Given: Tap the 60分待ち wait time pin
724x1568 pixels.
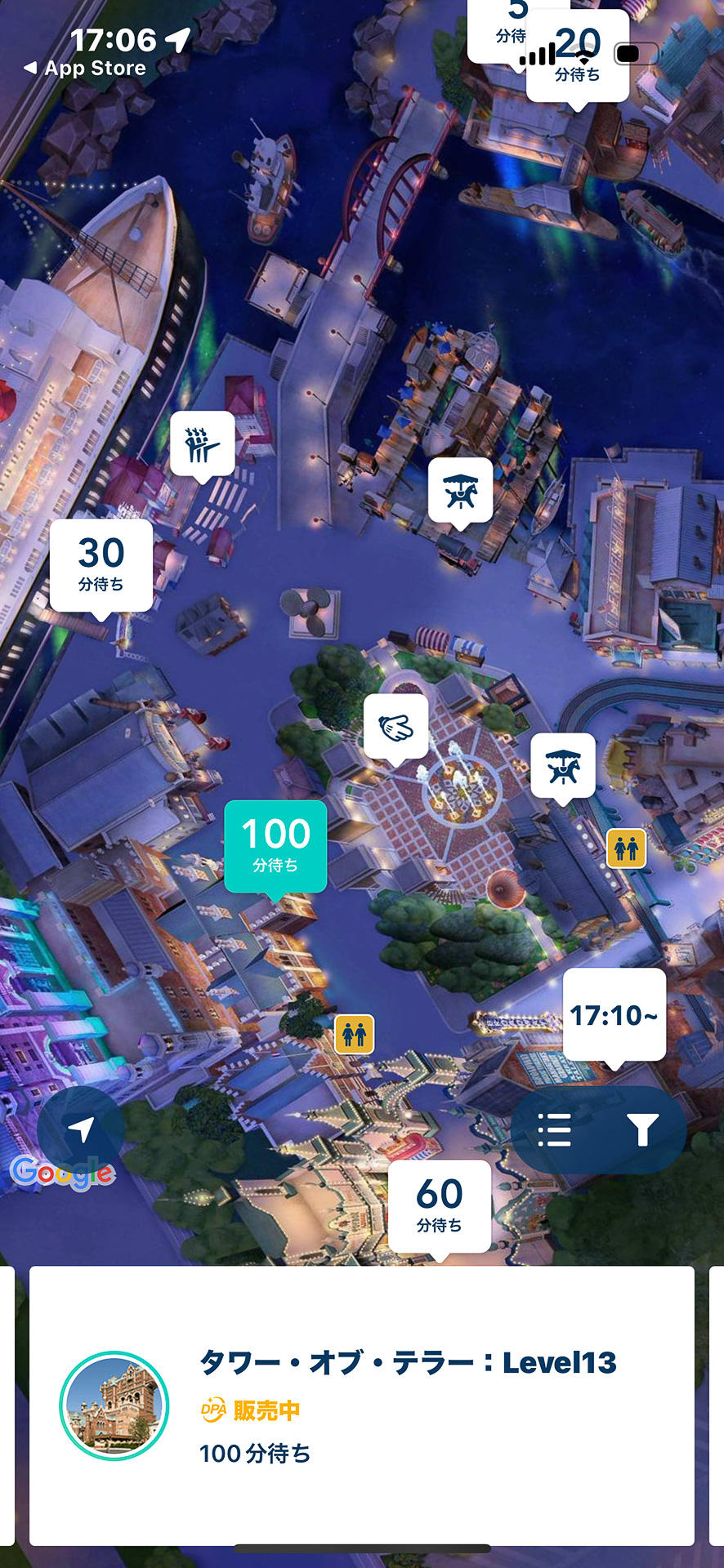Looking at the screenshot, I should (440, 1207).
